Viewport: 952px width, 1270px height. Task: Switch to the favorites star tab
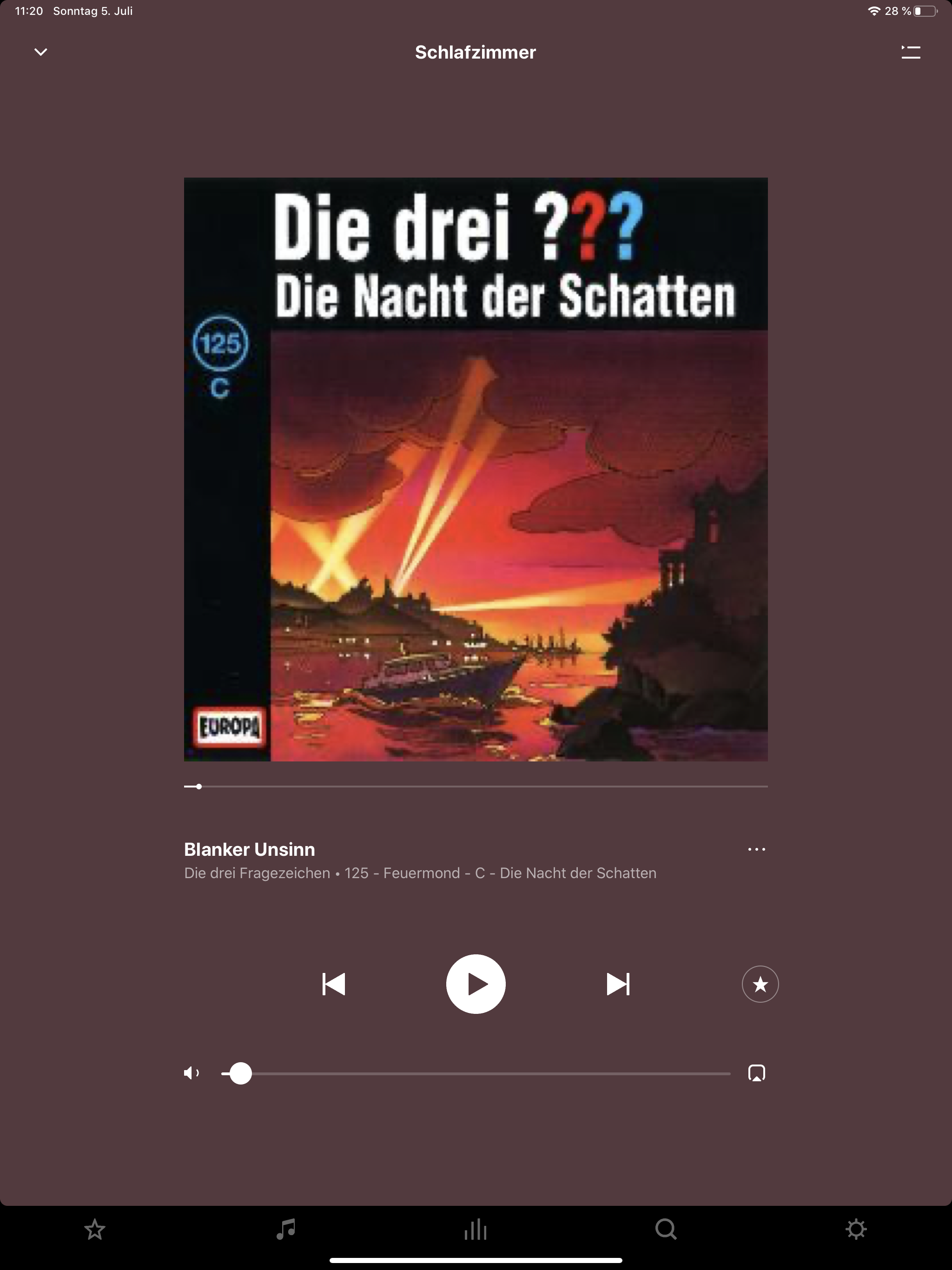95,1230
